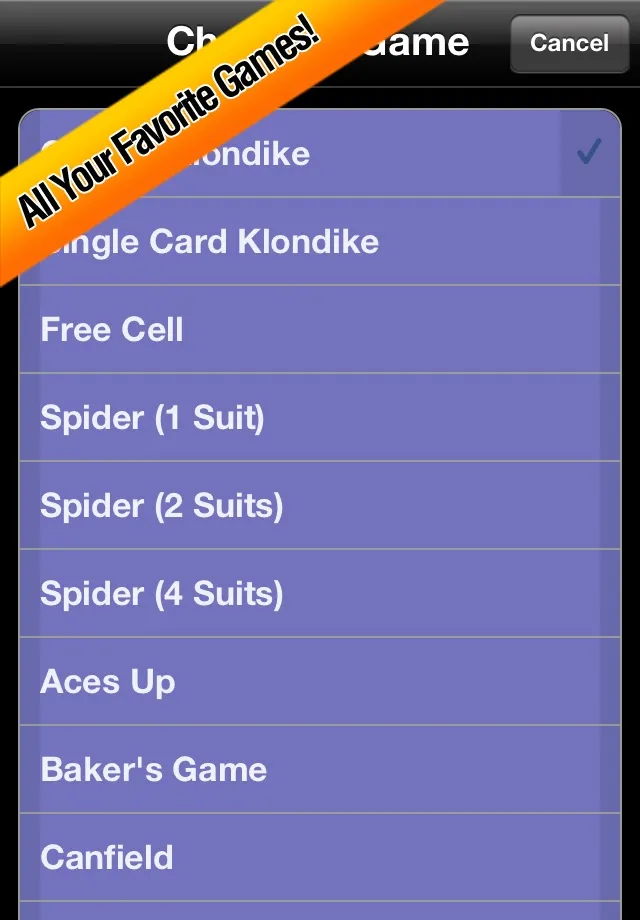Pick the Canfield game

tap(320, 858)
